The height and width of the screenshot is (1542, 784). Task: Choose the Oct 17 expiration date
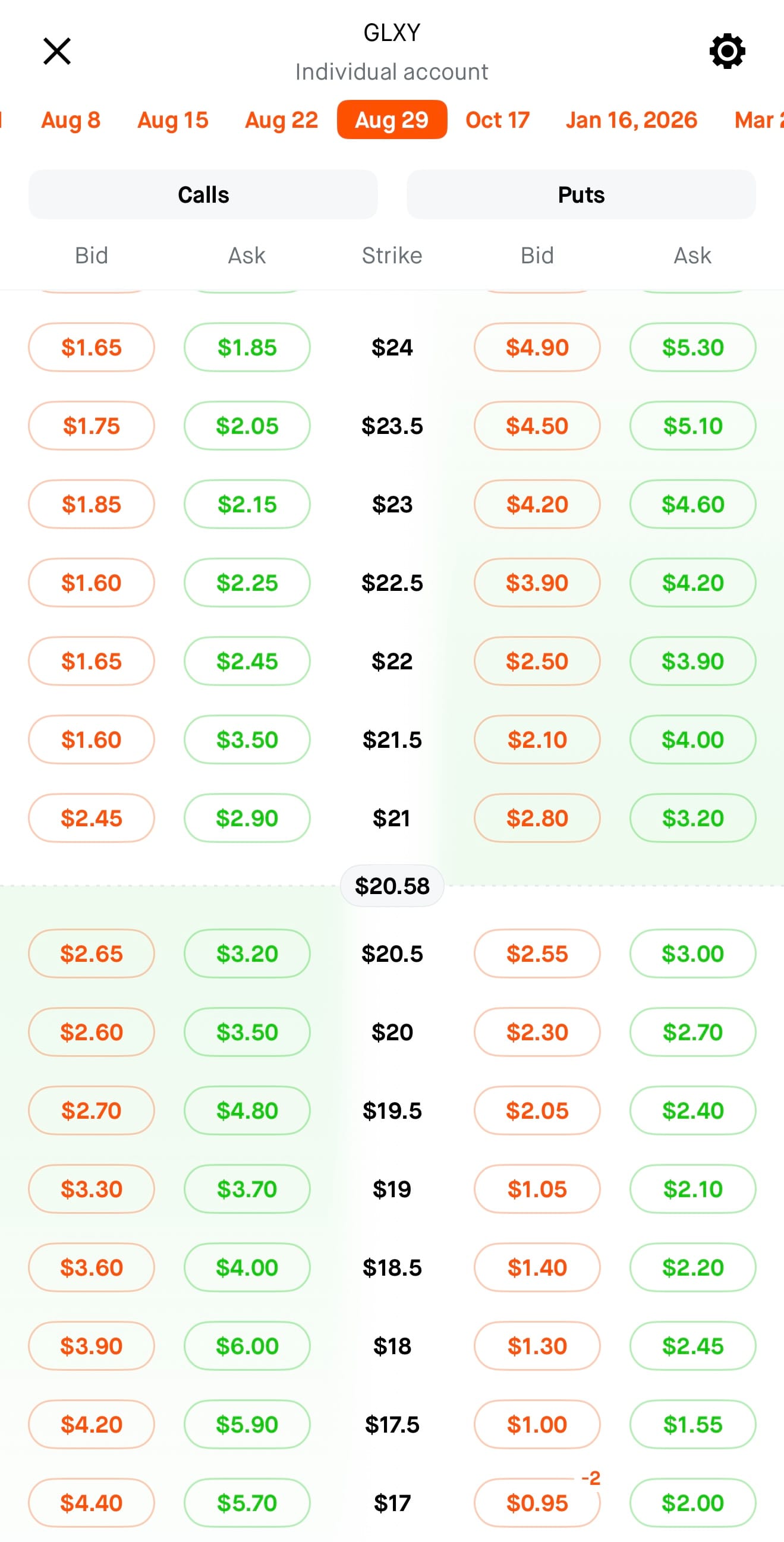498,119
